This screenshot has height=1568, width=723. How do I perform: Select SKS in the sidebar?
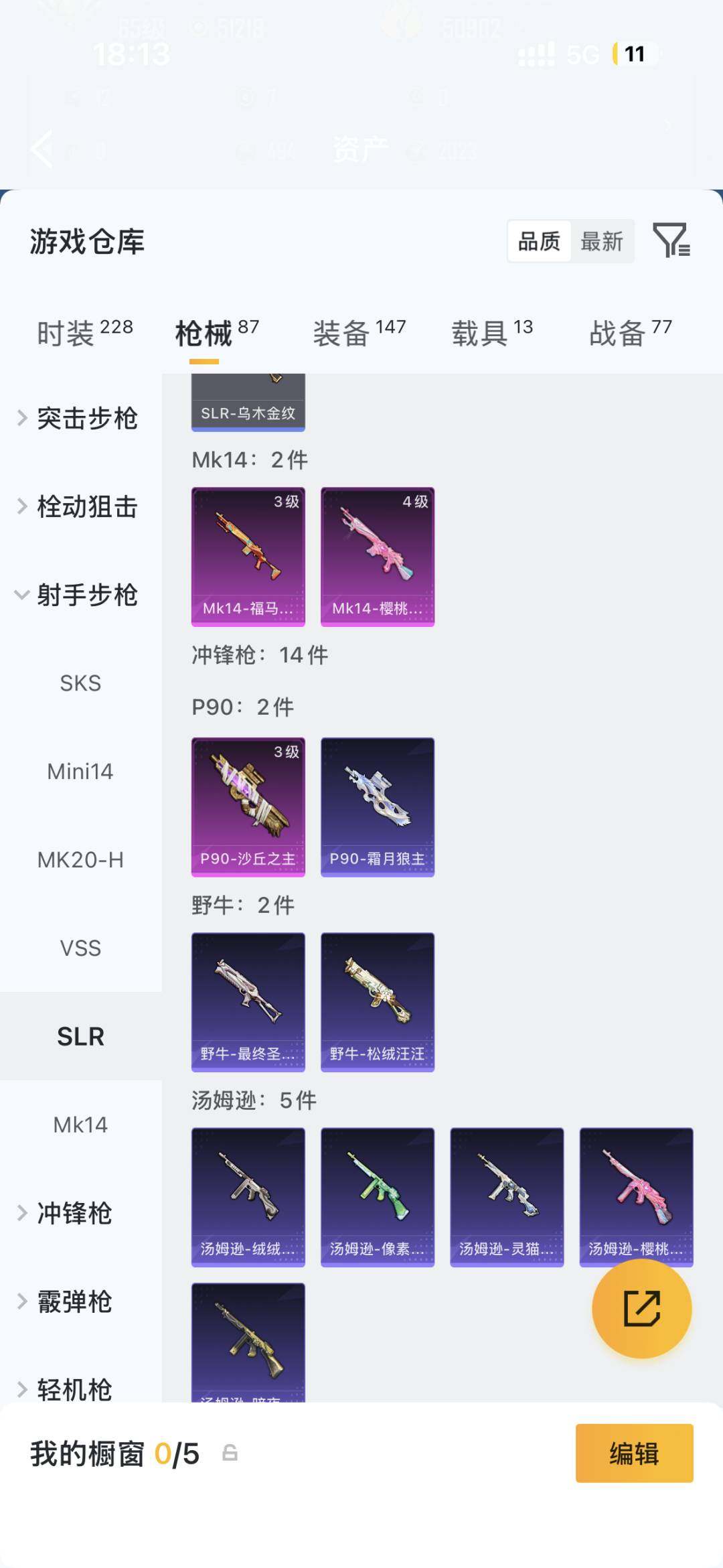82,683
